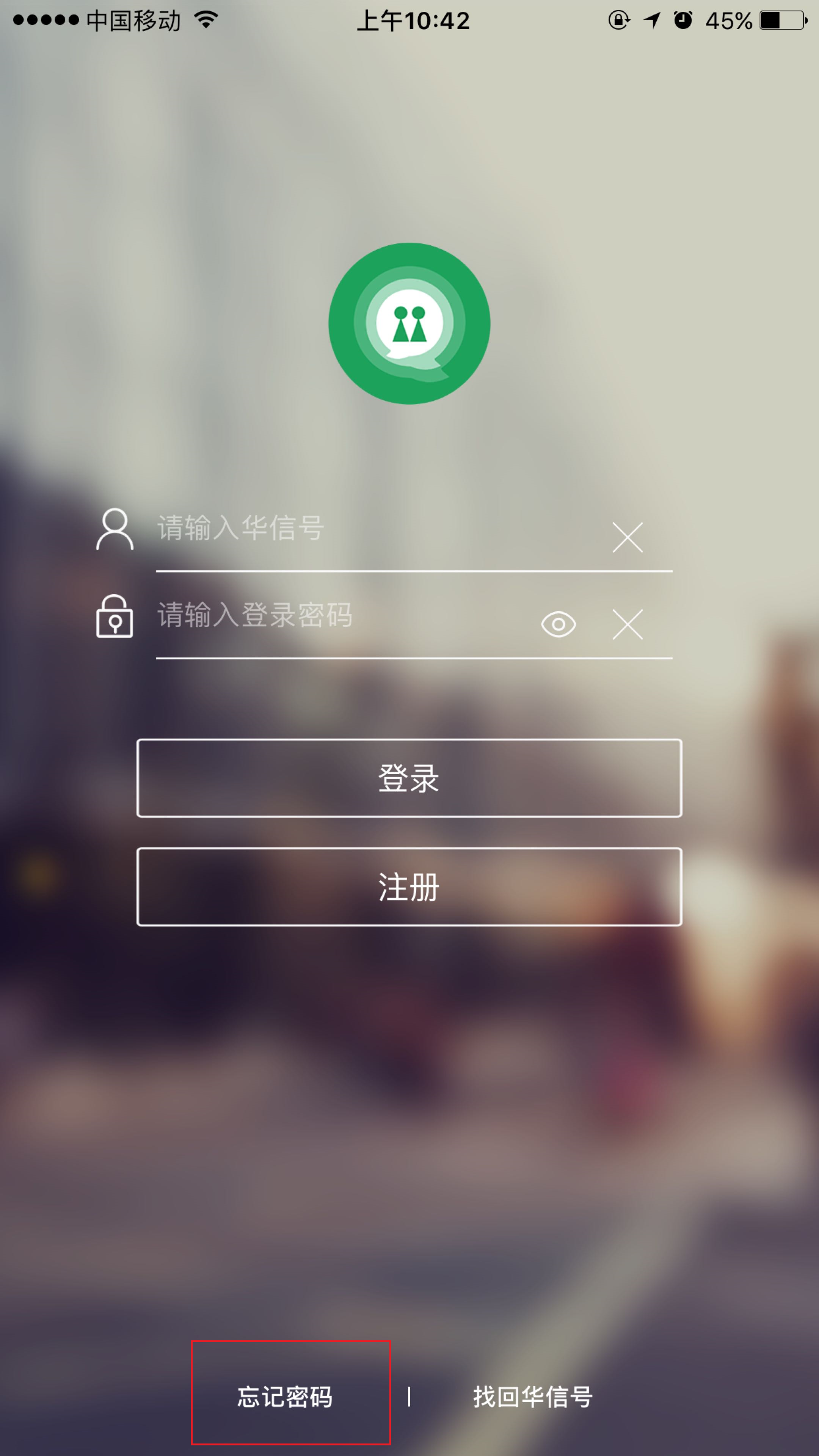Toggle password visibility with the eye icon
This screenshot has height=1456, width=819.
pyautogui.click(x=559, y=624)
